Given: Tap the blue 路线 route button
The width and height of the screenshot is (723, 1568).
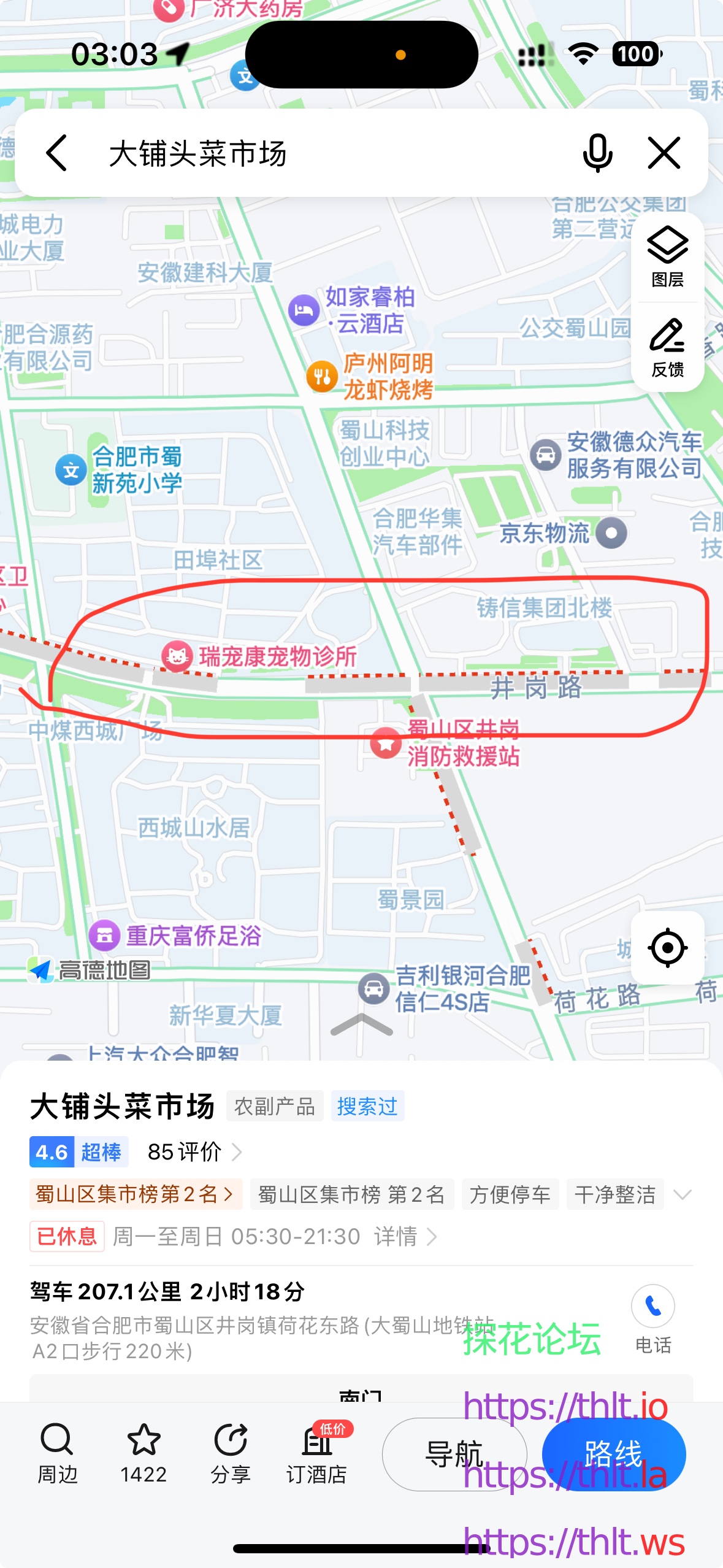Looking at the screenshot, I should click(613, 1454).
